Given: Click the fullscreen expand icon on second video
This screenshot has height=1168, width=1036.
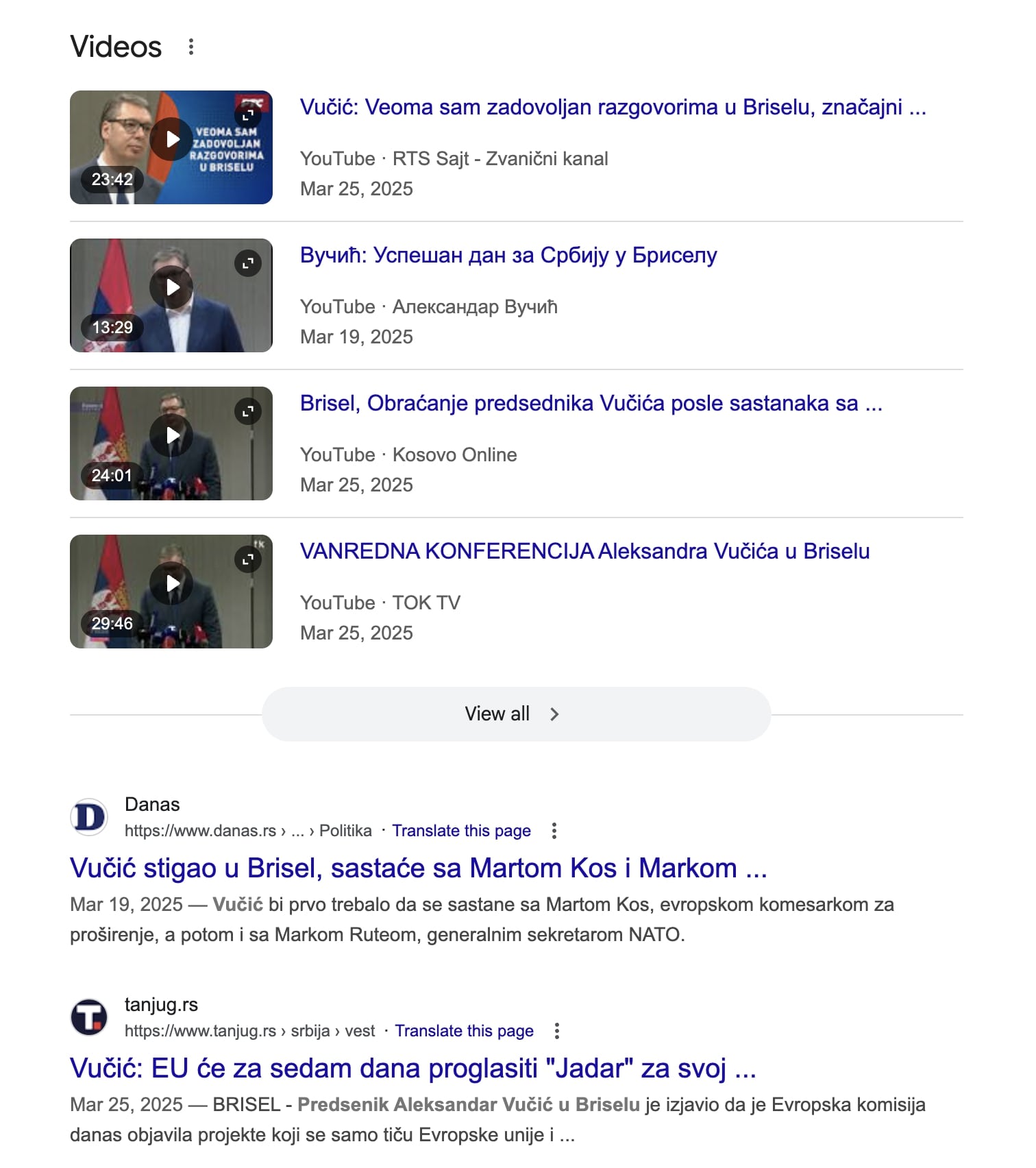Looking at the screenshot, I should pyautogui.click(x=249, y=261).
